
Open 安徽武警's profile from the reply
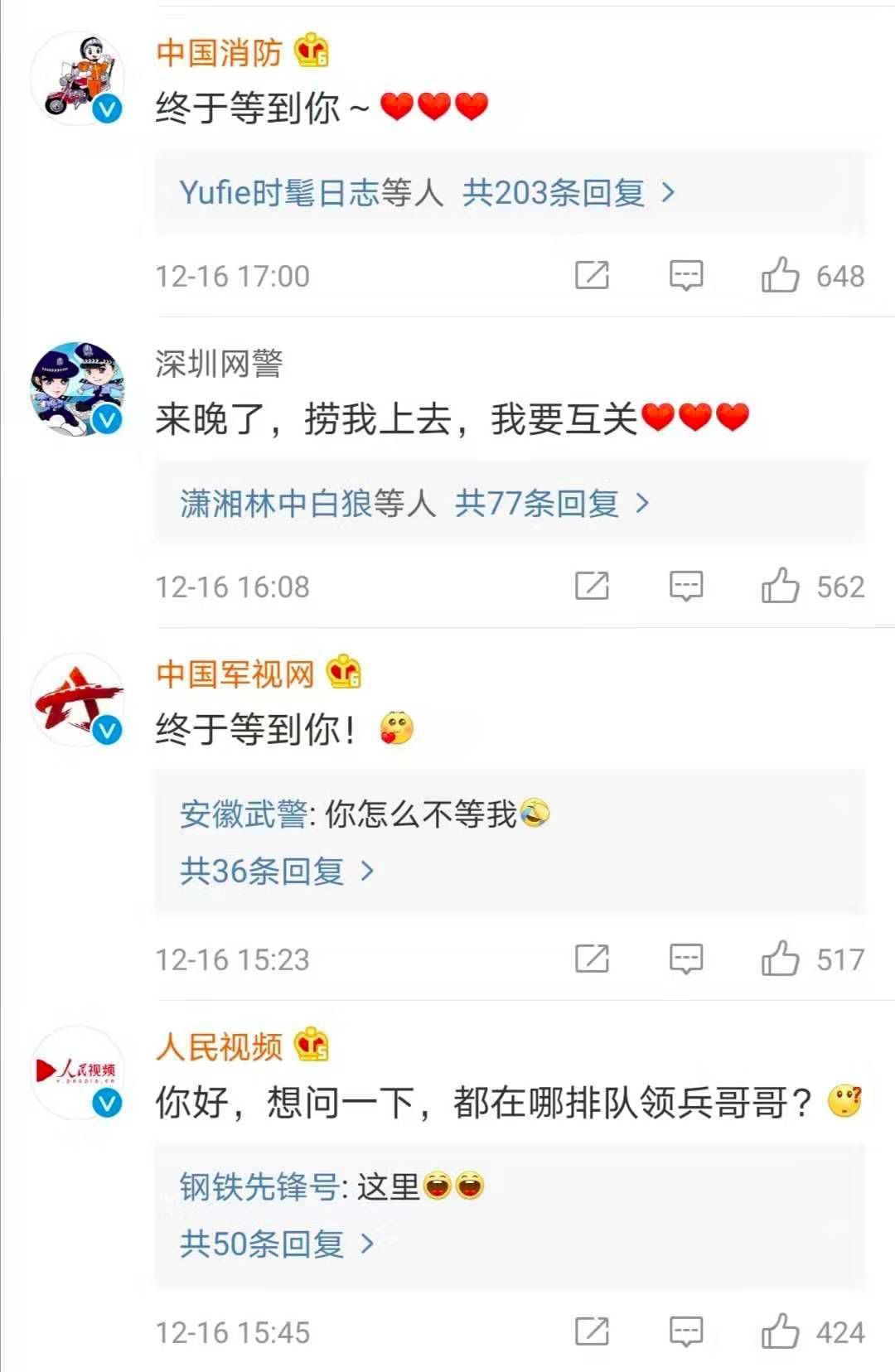pyautogui.click(x=243, y=814)
